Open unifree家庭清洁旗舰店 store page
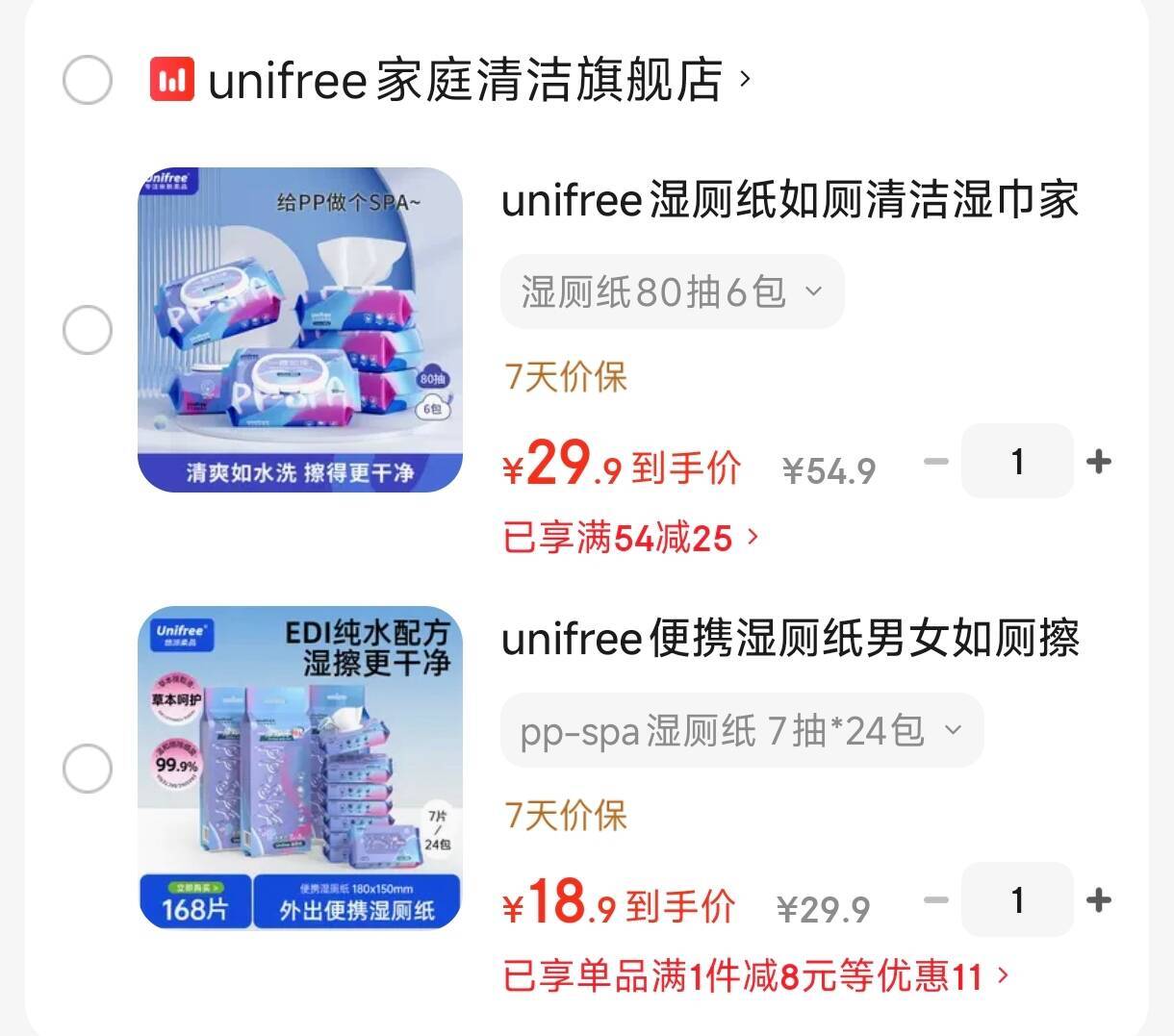The height and width of the screenshot is (1036, 1174). 465,79
